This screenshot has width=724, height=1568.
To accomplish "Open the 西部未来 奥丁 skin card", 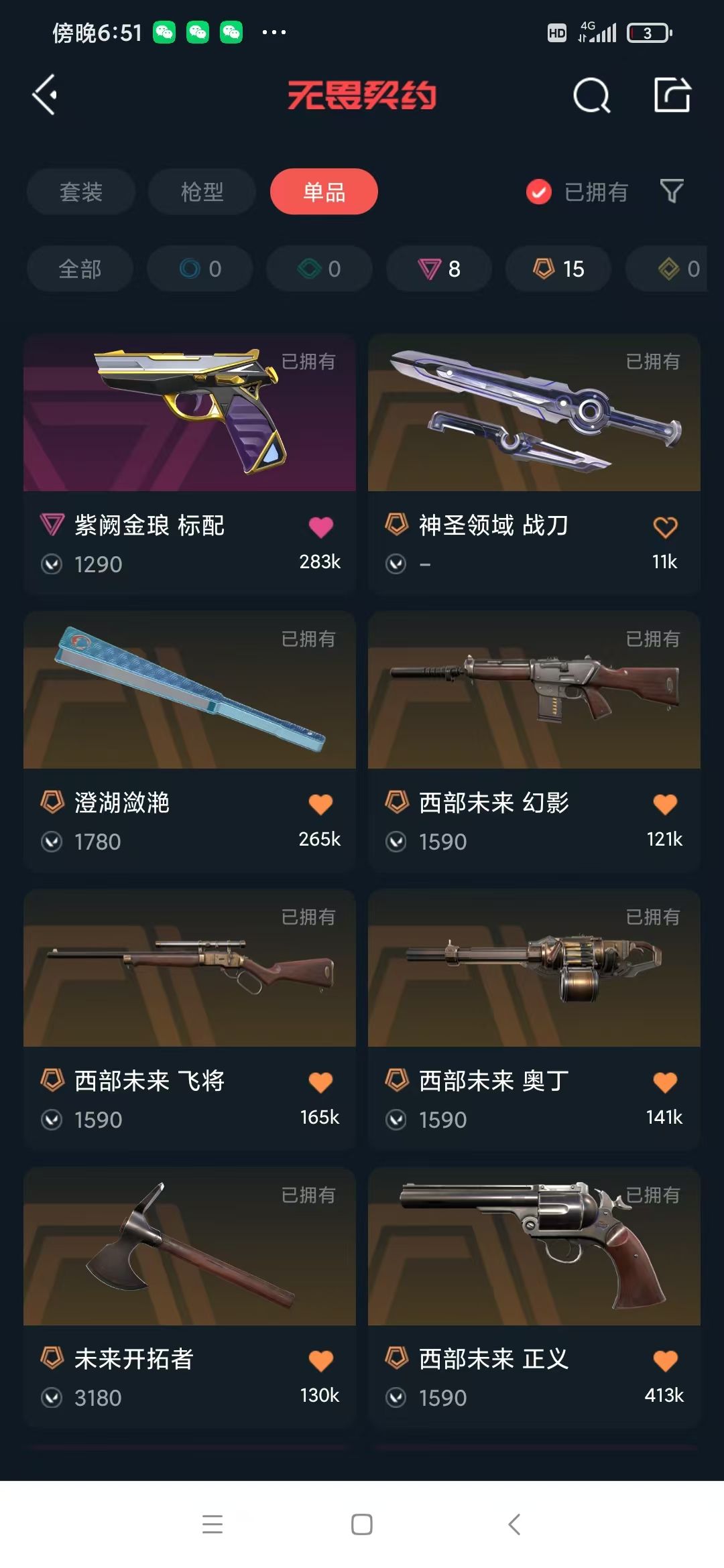I will click(534, 1020).
